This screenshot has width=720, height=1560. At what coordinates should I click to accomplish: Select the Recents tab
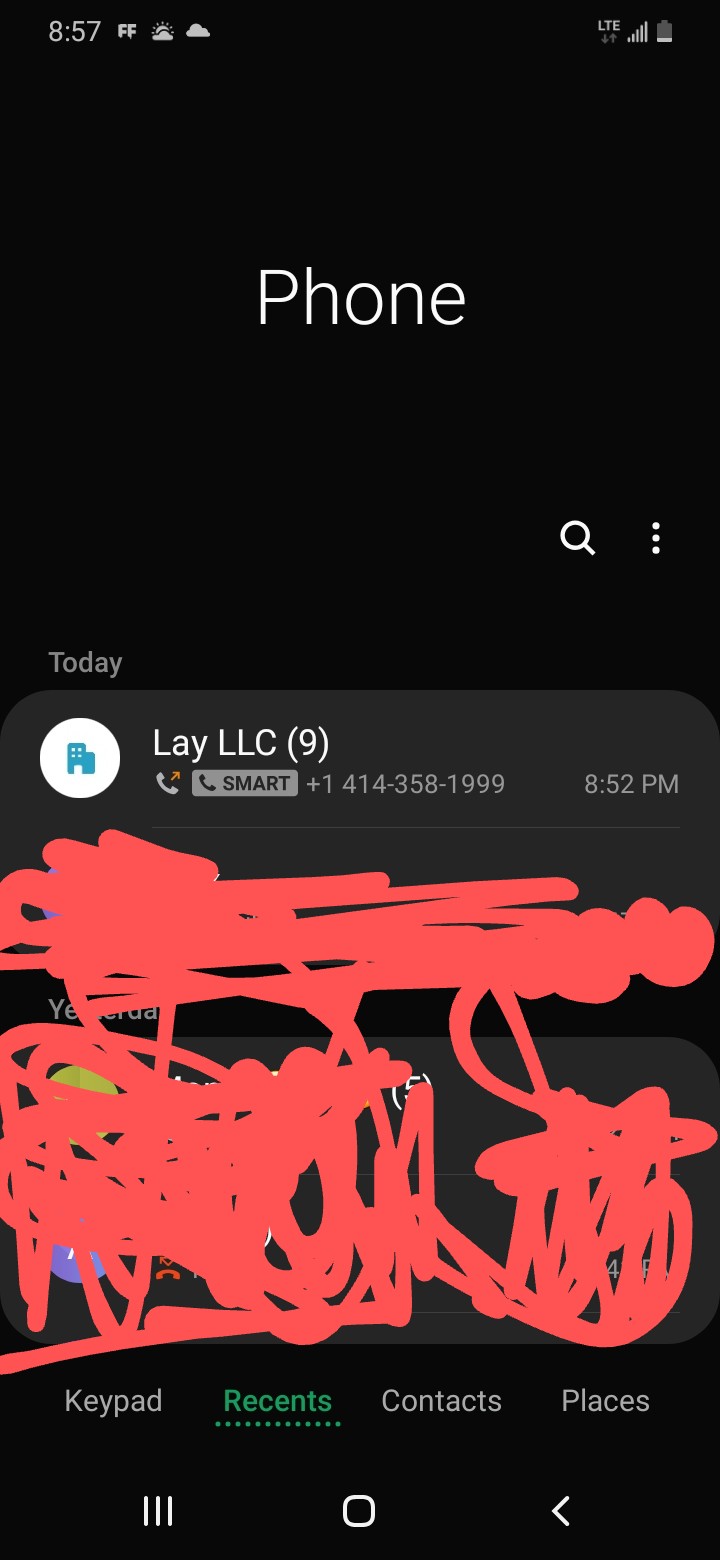pyautogui.click(x=277, y=1401)
